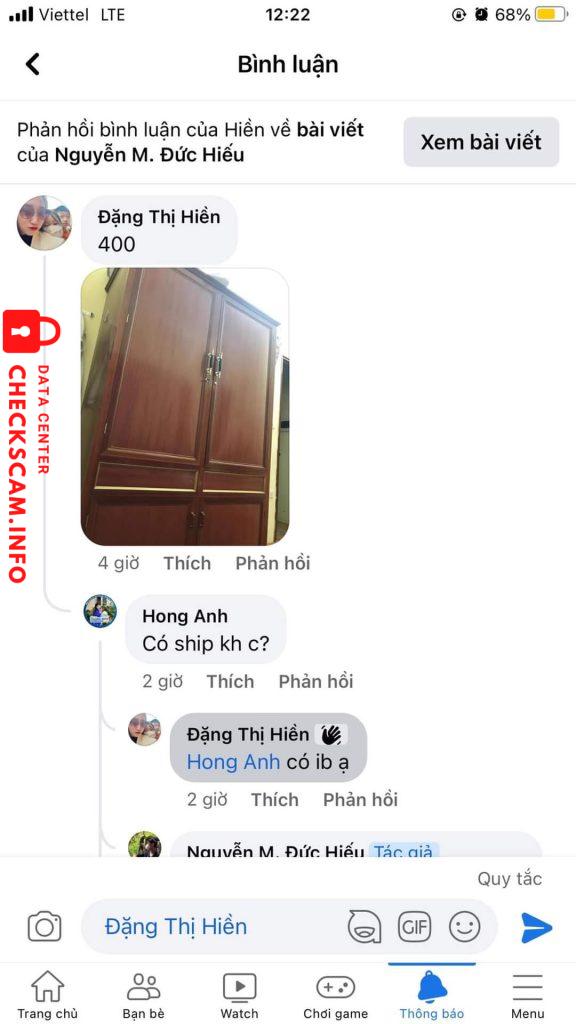Open Quy tắc rules link

(x=509, y=878)
